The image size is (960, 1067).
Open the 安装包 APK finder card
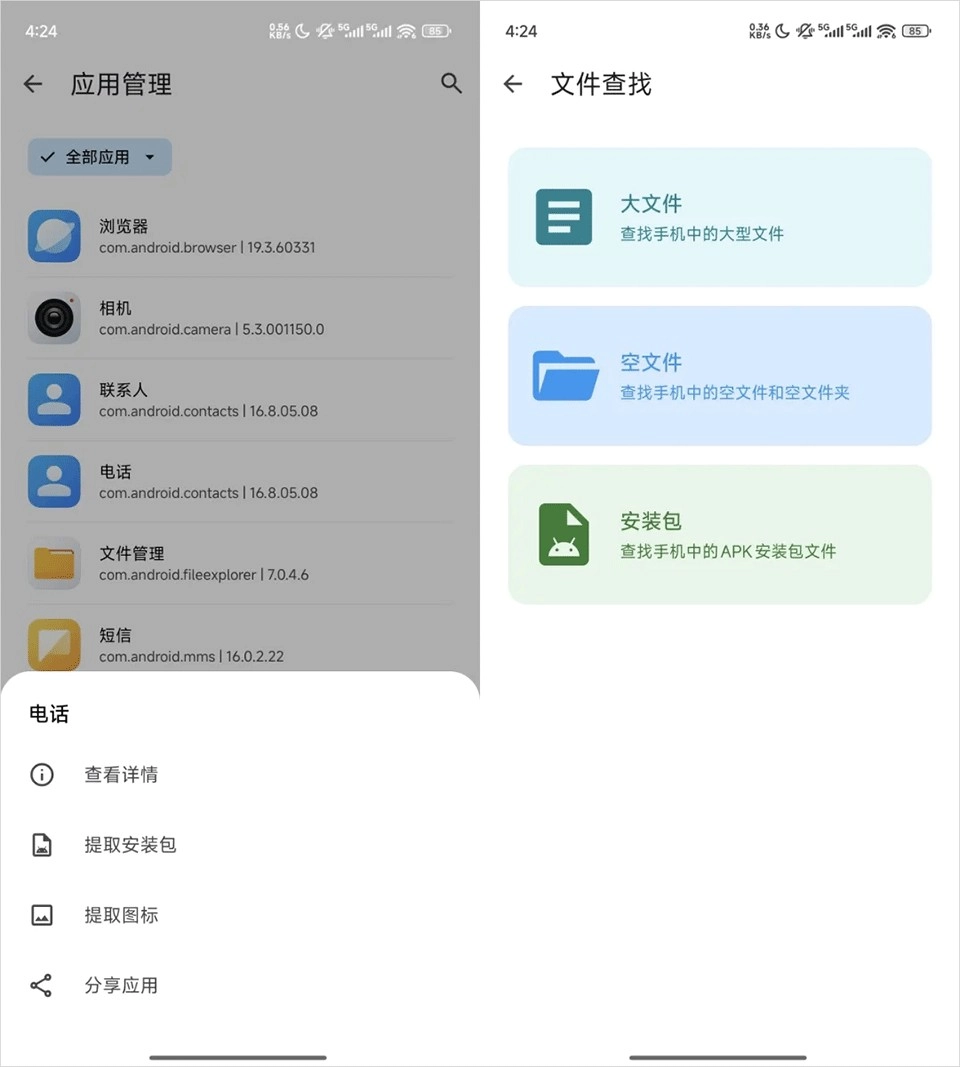tap(719, 534)
